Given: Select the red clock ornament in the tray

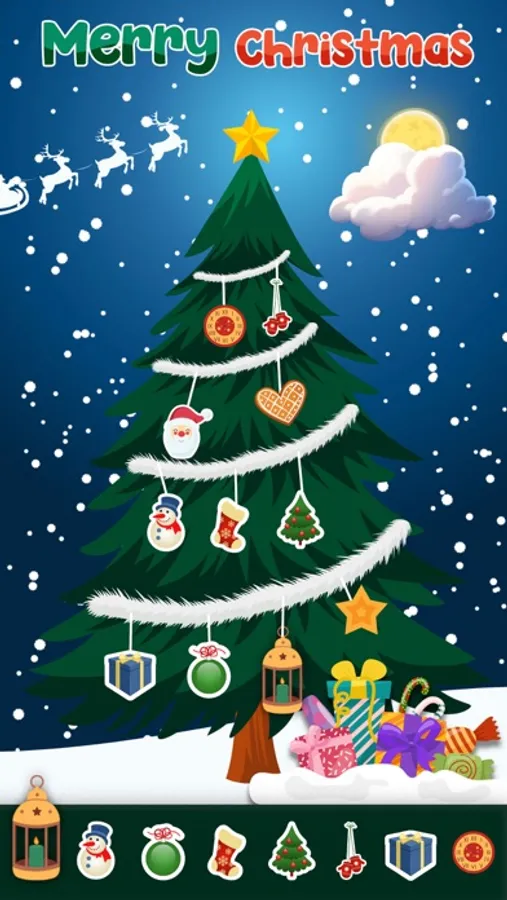Looking at the screenshot, I should 473,852.
